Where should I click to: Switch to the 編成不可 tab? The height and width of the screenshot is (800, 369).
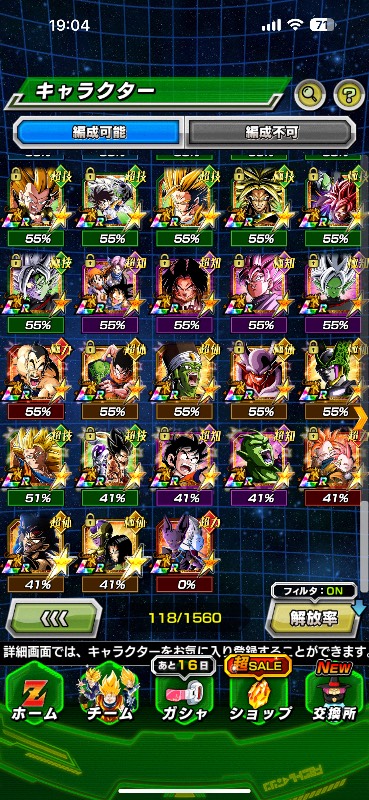tap(270, 132)
